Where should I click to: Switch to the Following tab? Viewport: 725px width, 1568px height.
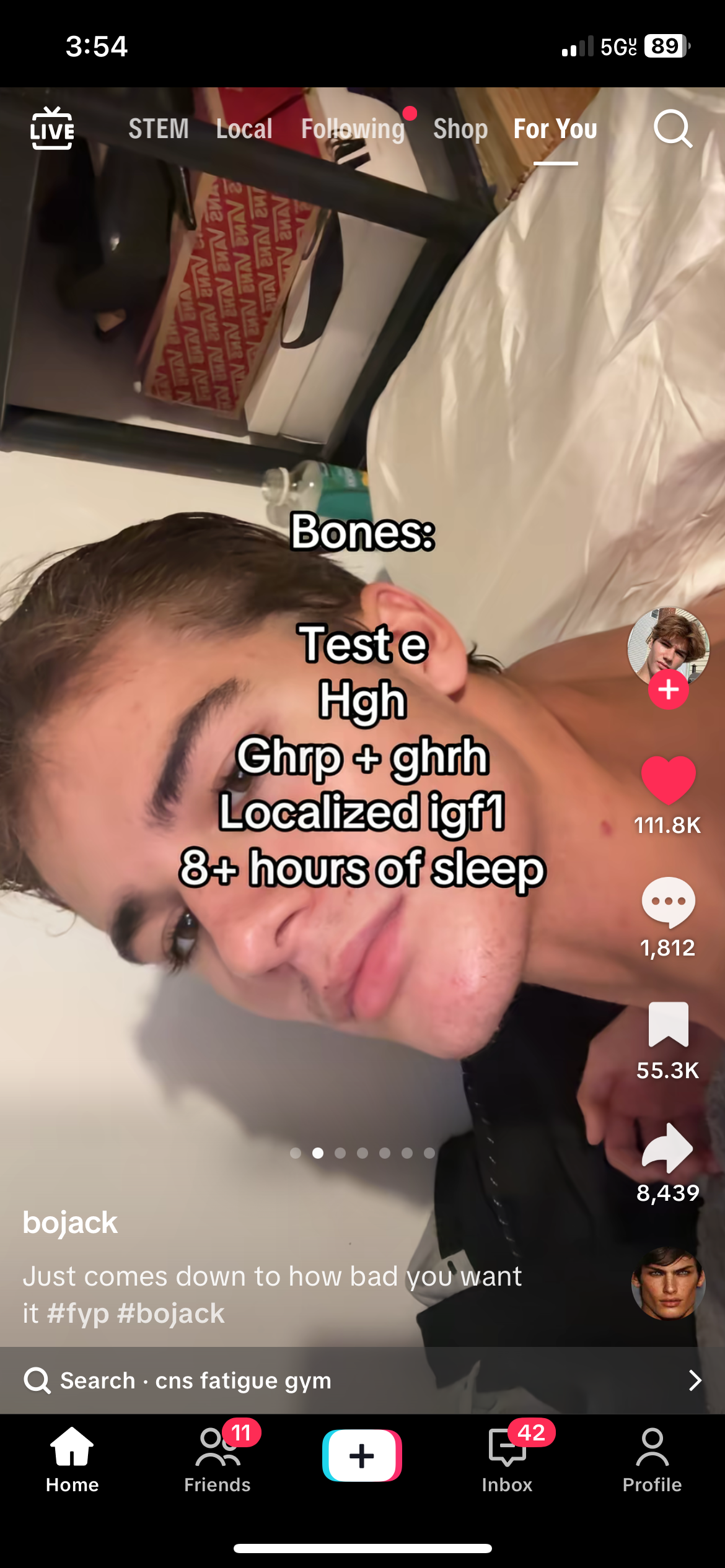[353, 129]
